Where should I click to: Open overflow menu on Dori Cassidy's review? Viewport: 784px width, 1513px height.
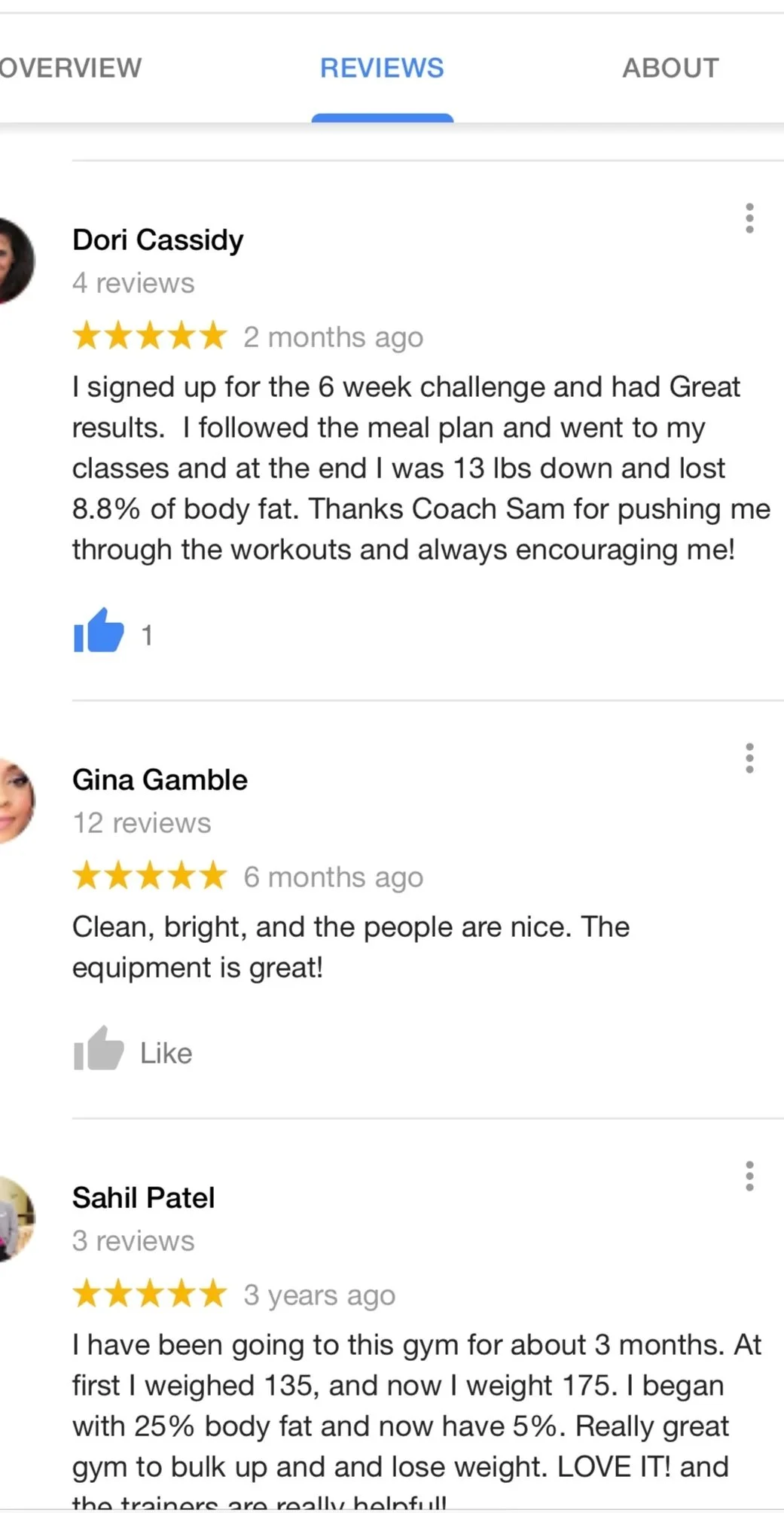tap(749, 218)
